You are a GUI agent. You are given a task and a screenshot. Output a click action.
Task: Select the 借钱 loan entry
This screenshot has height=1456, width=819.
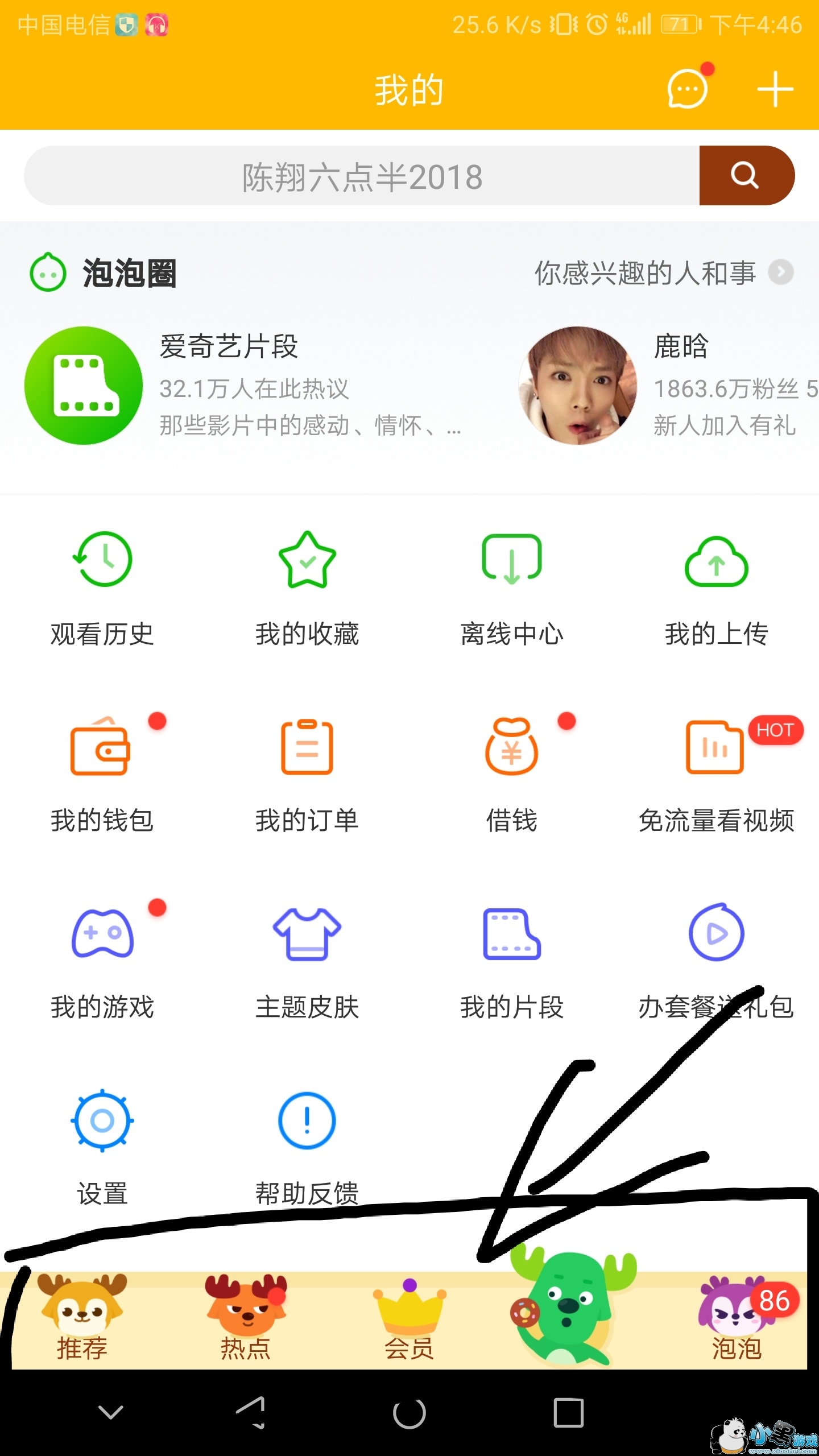tap(512, 775)
